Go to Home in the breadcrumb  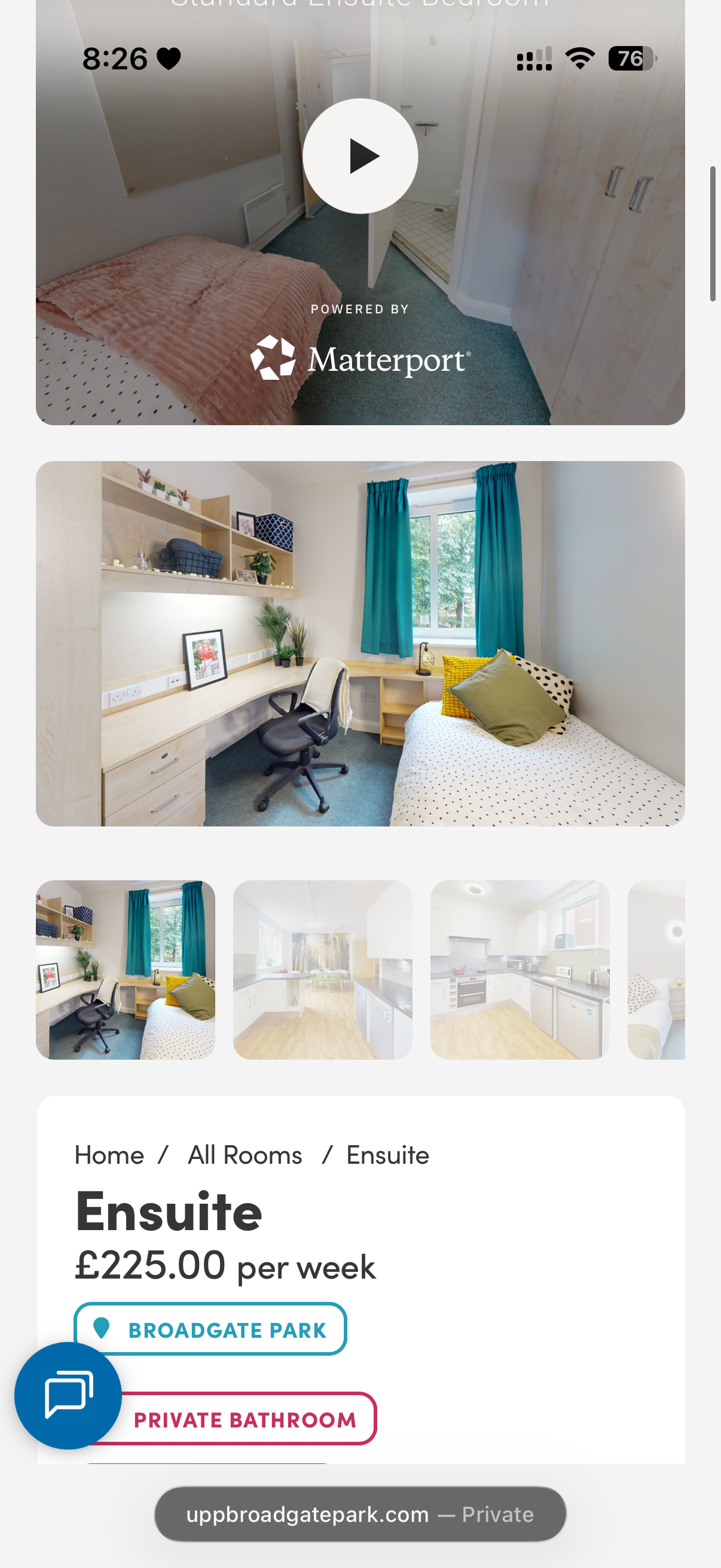pyautogui.click(x=109, y=1155)
